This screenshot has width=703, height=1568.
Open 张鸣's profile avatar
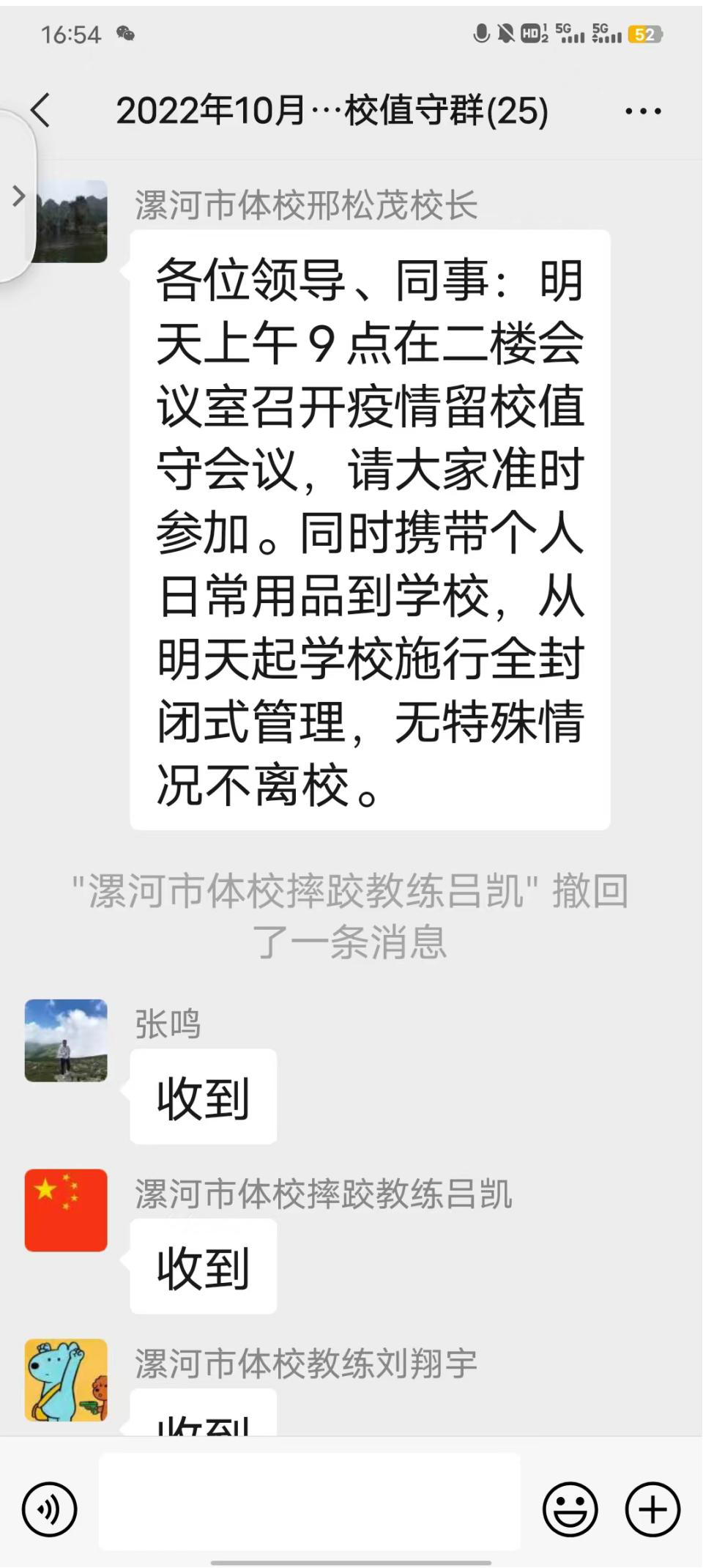point(66,1040)
